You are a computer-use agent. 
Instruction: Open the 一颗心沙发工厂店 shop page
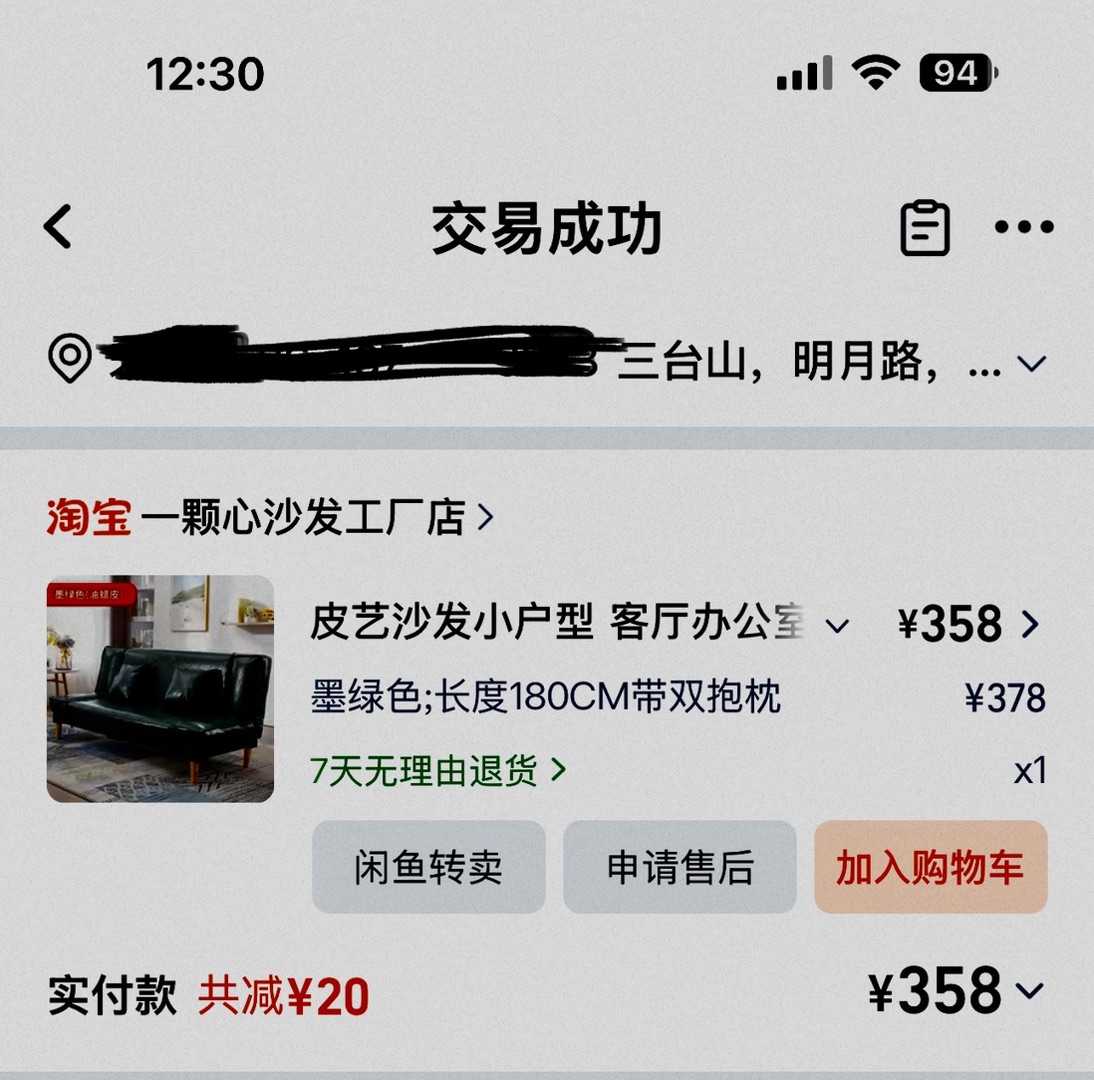tap(302, 518)
